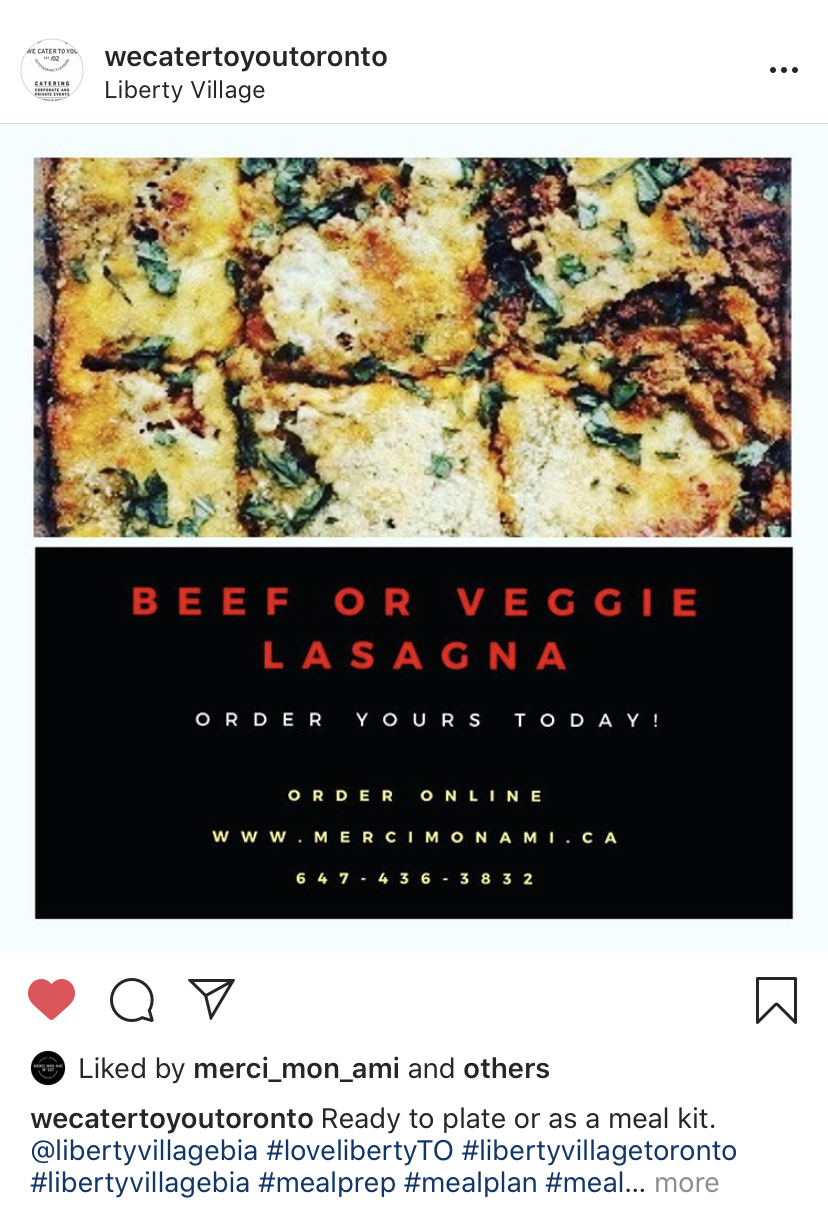Expand the caption by tapping more

pos(687,1183)
